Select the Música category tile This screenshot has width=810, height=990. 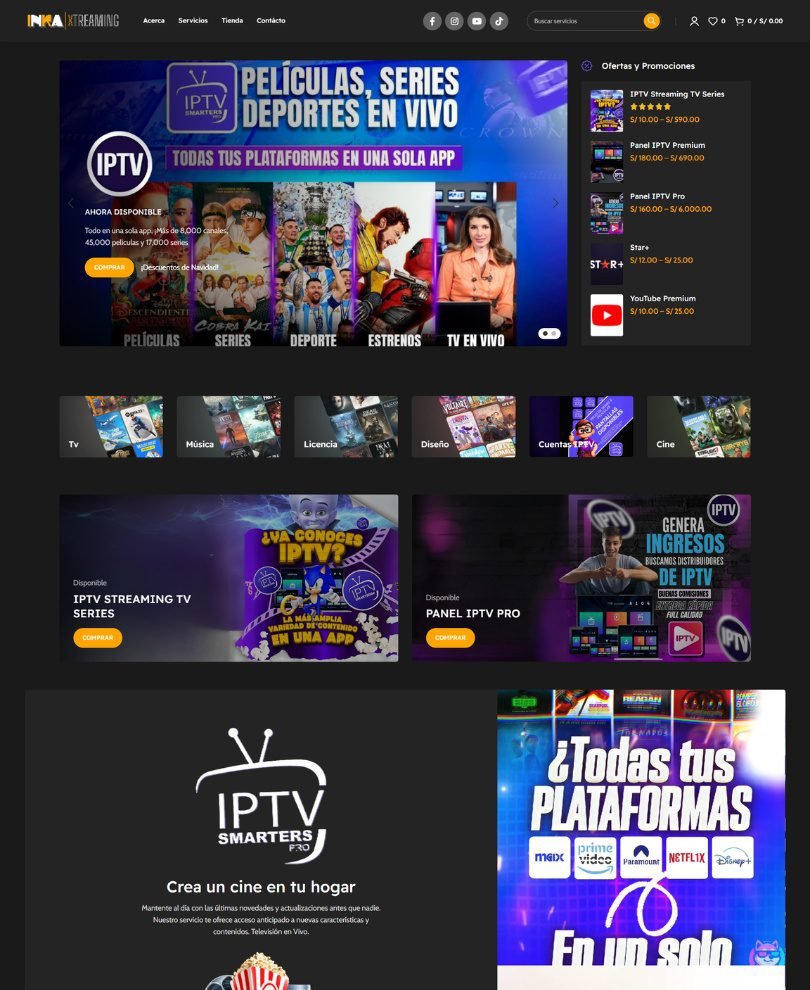228,427
